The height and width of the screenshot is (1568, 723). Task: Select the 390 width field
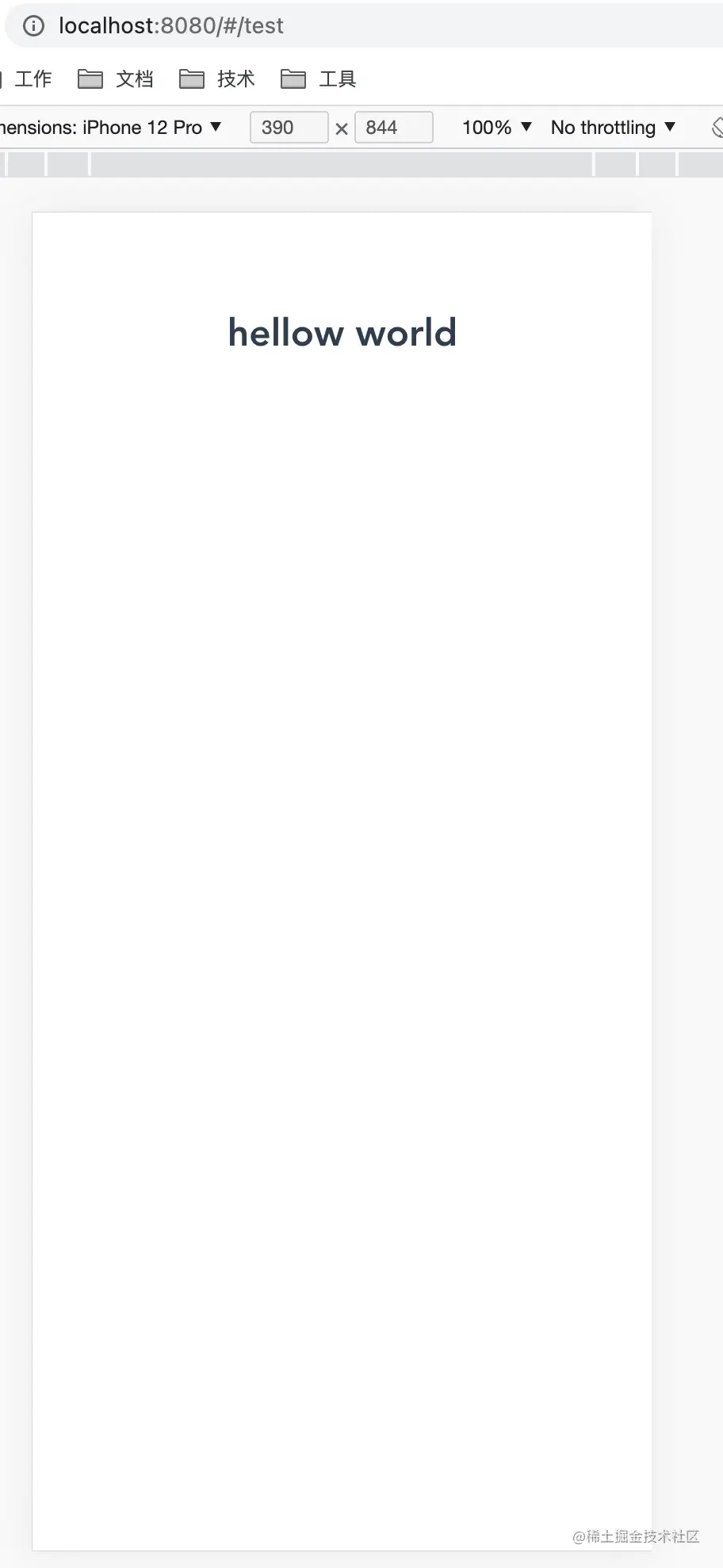tap(289, 128)
